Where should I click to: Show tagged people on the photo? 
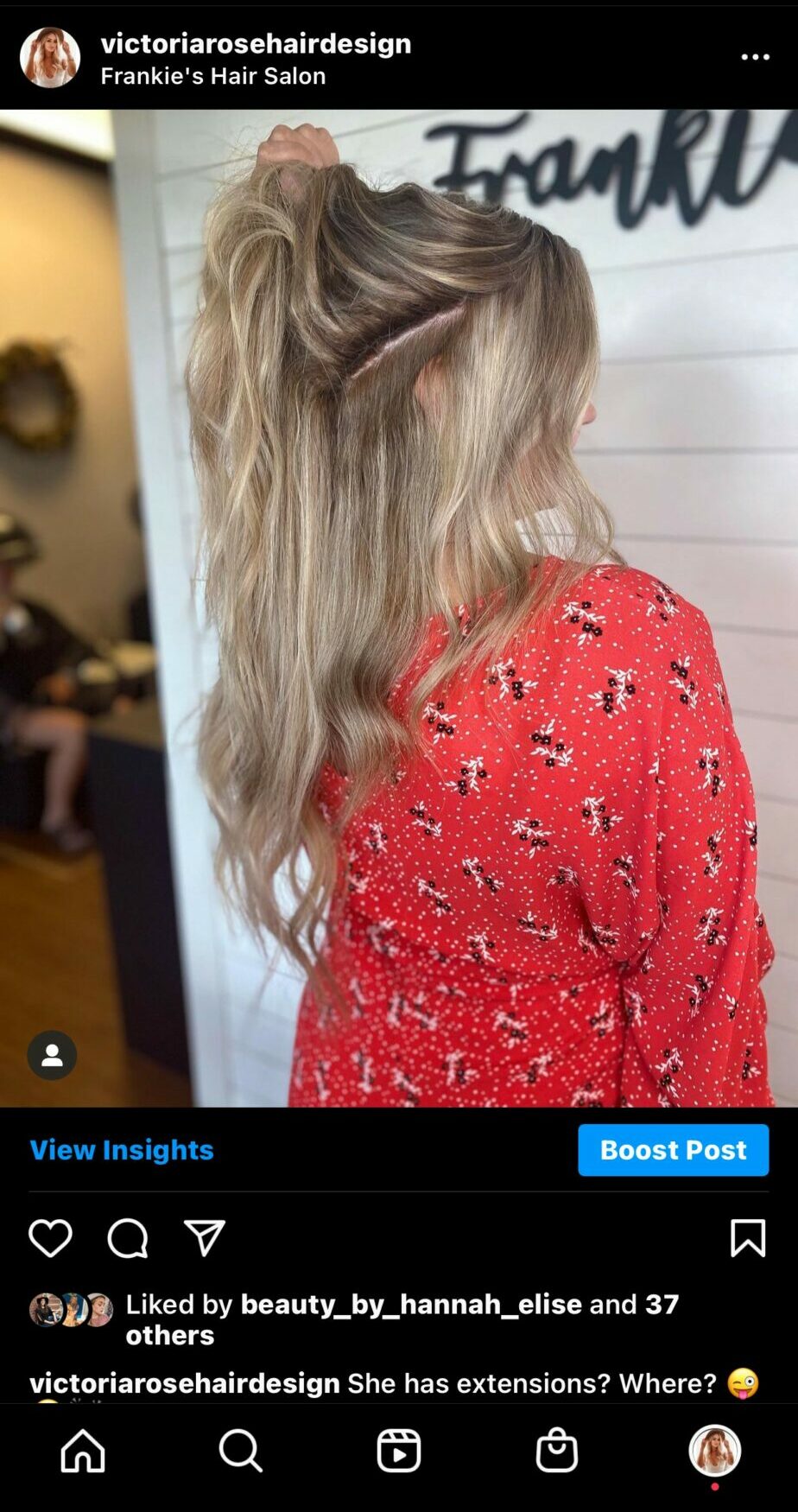click(x=52, y=1055)
